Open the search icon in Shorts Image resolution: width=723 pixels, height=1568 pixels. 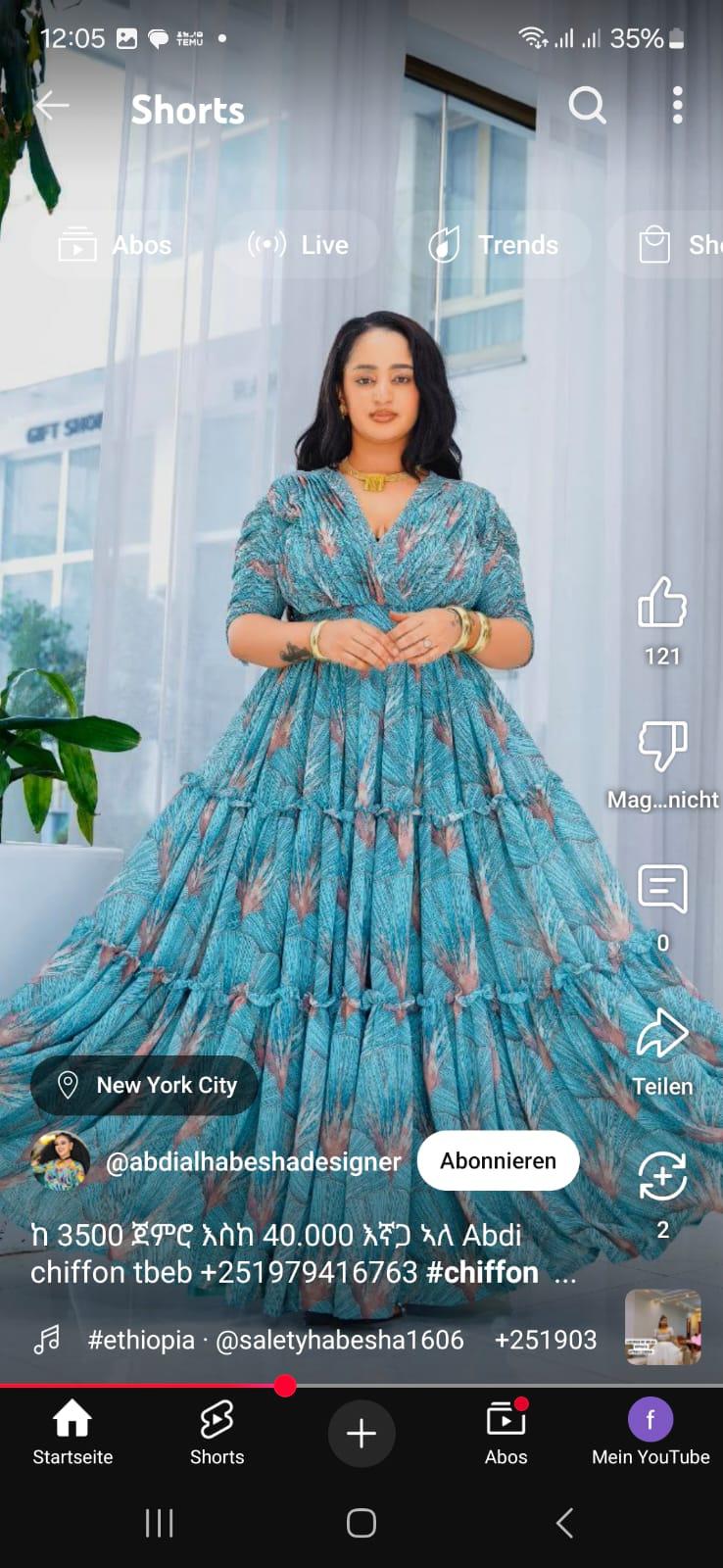click(x=587, y=105)
